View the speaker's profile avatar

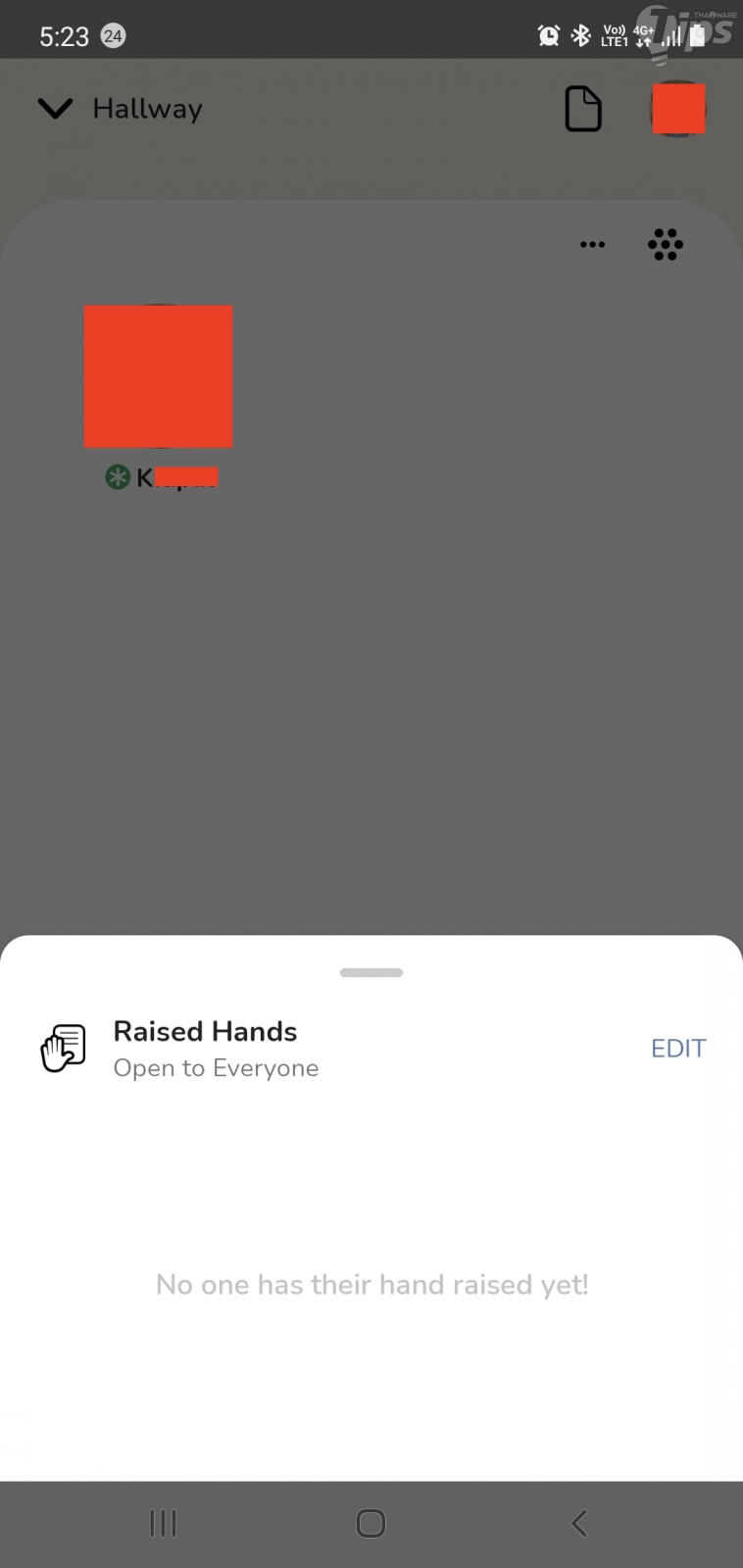click(x=158, y=376)
